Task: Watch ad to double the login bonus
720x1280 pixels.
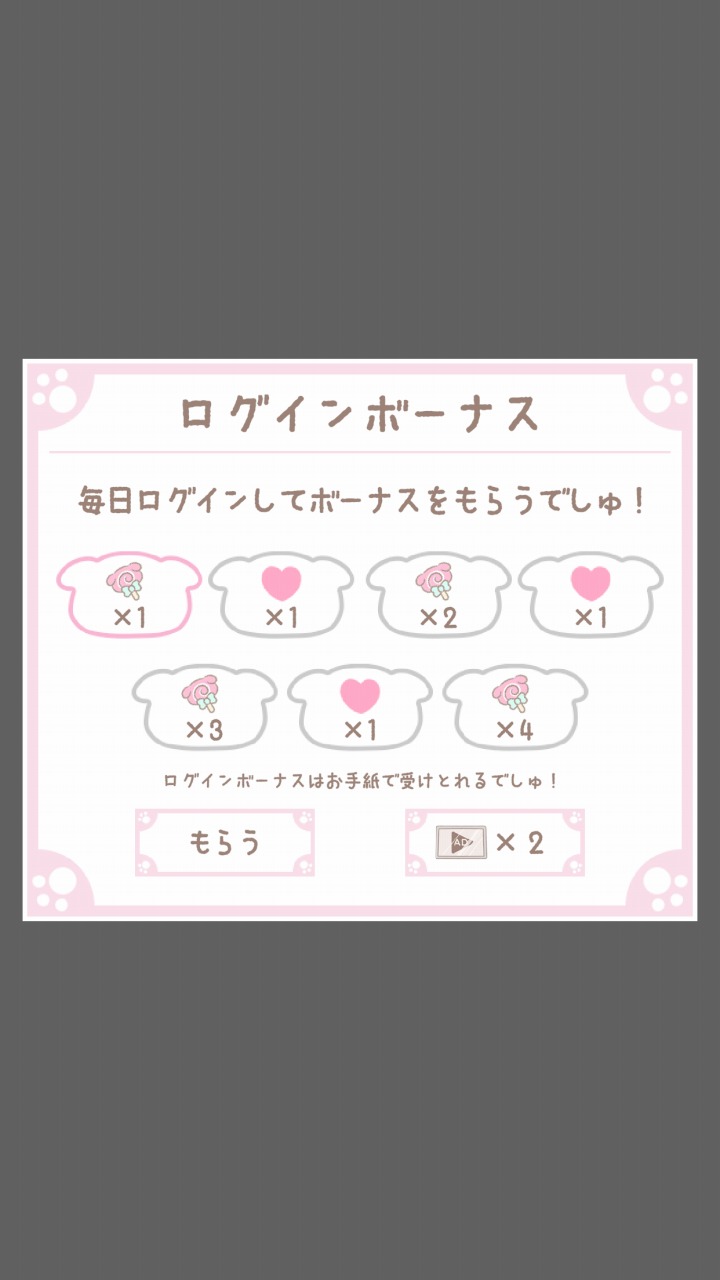Action: click(494, 843)
